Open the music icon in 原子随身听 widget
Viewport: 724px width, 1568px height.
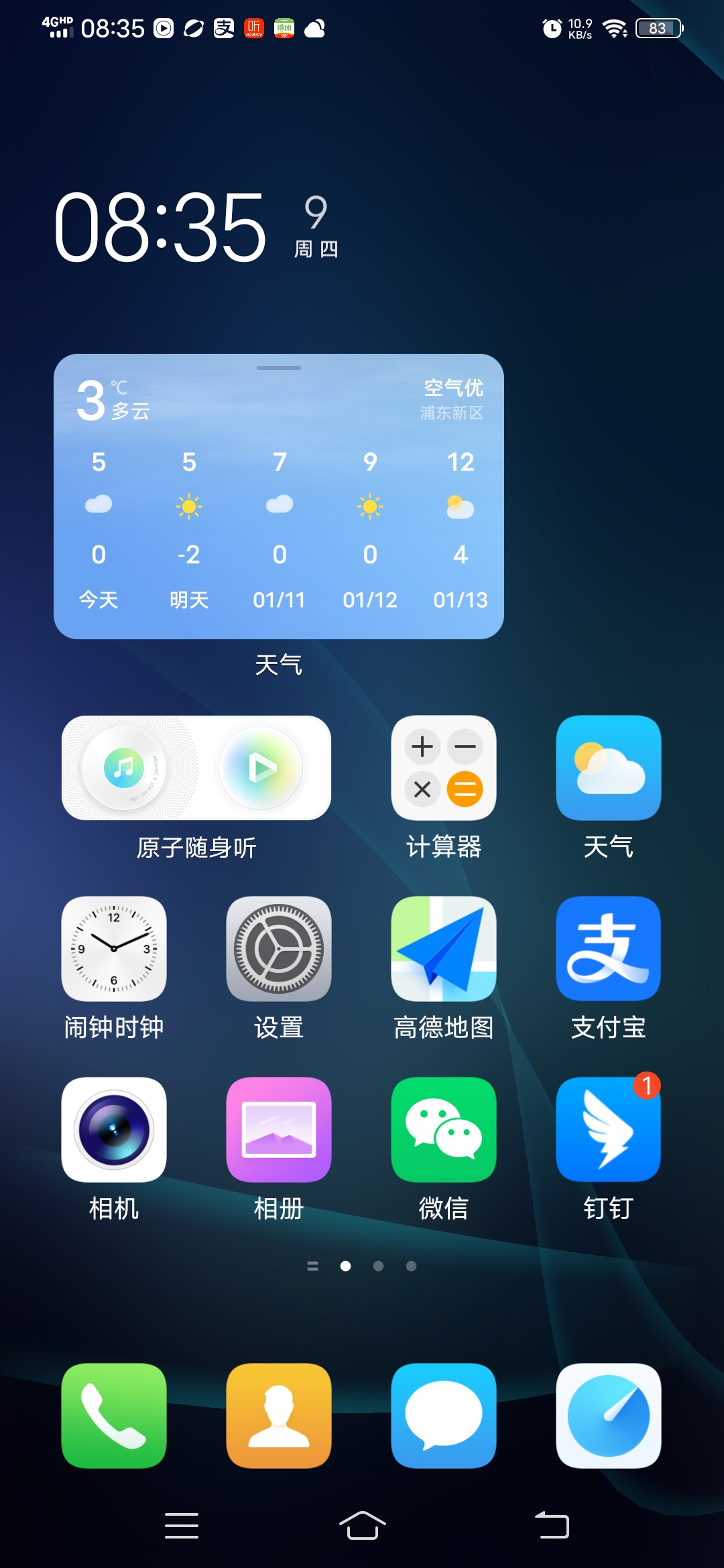click(124, 768)
